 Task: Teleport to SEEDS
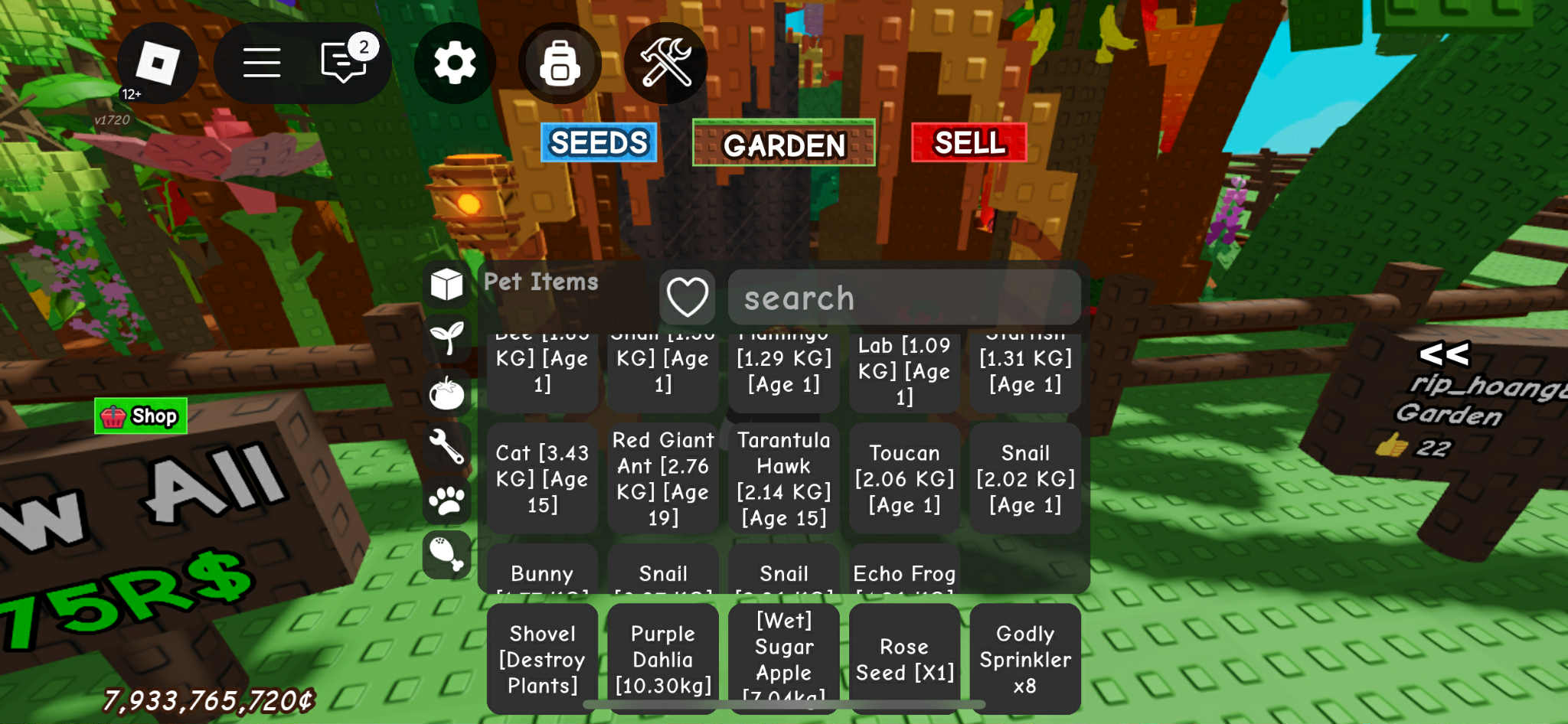(x=599, y=143)
